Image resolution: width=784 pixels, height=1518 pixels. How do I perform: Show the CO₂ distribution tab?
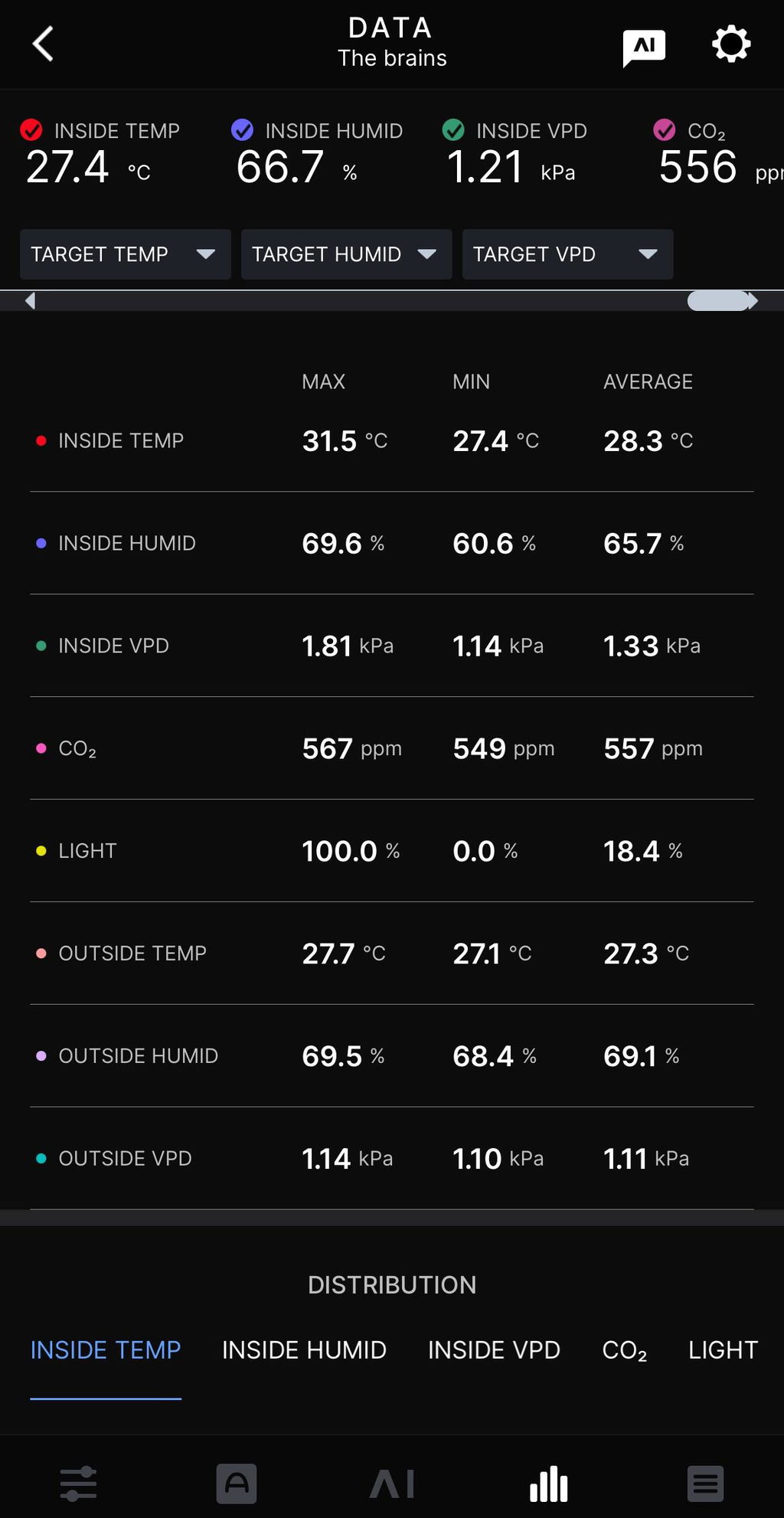pyautogui.click(x=625, y=1350)
